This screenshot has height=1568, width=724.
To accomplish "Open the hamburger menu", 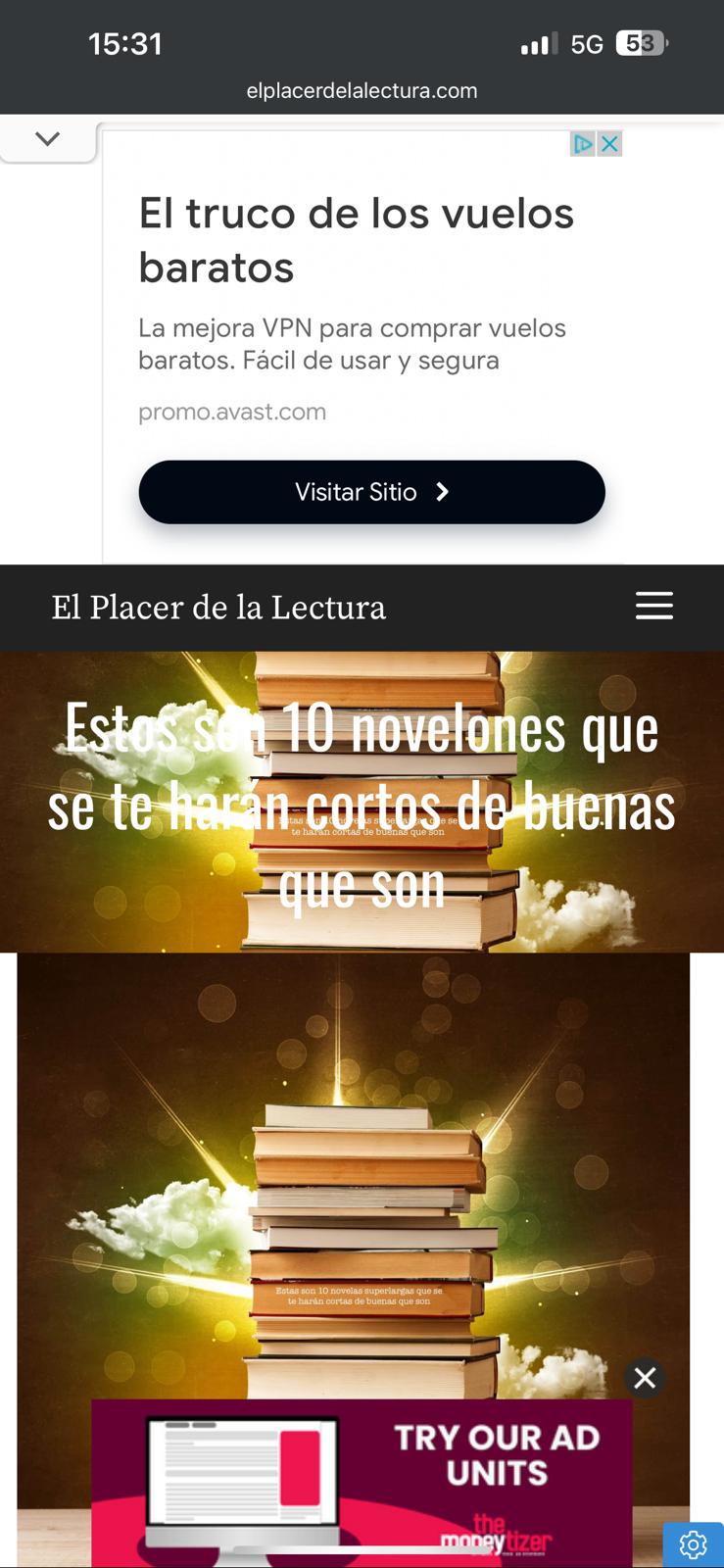I will (x=653, y=606).
